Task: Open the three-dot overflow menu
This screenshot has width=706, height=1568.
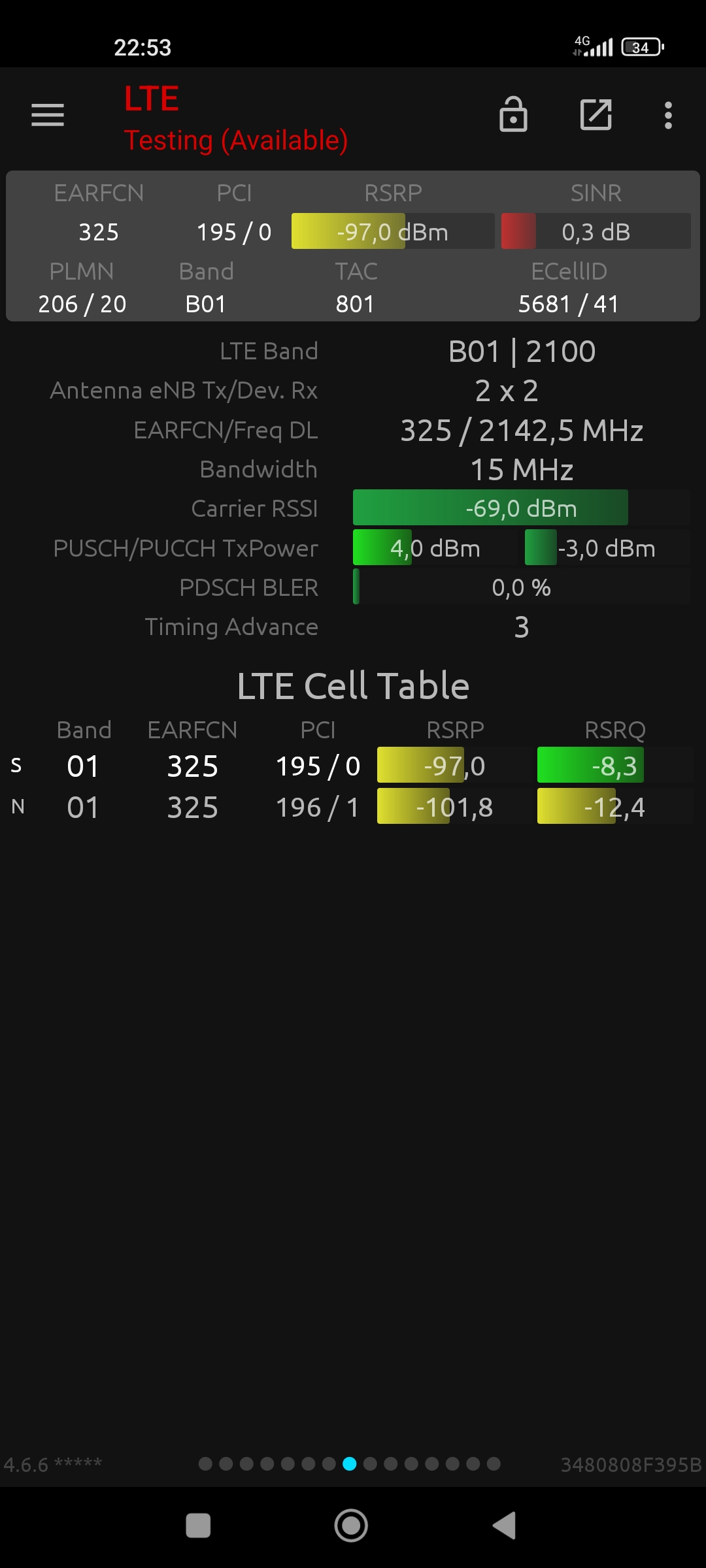Action: 668,115
